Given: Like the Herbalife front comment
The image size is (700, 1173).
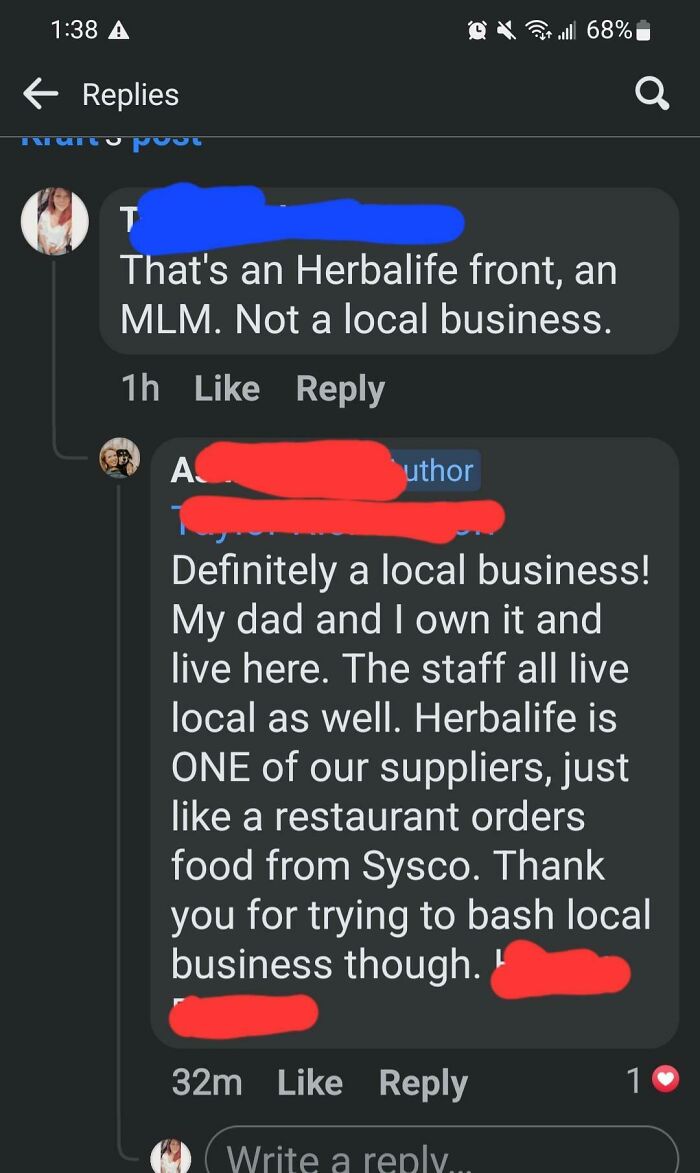Looking at the screenshot, I should (x=227, y=389).
